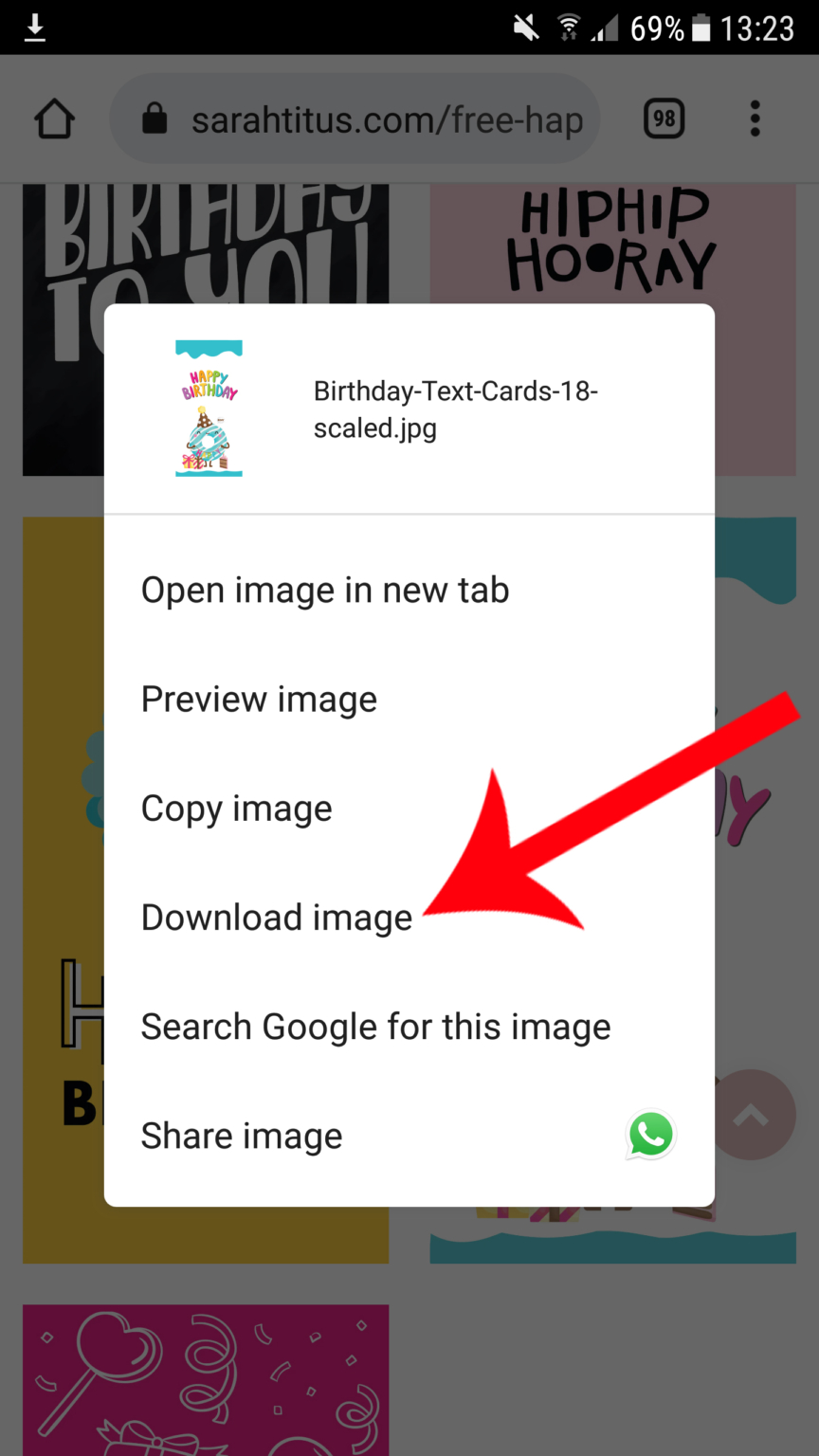Open image in new tab
819x1456 pixels.
[409, 591]
